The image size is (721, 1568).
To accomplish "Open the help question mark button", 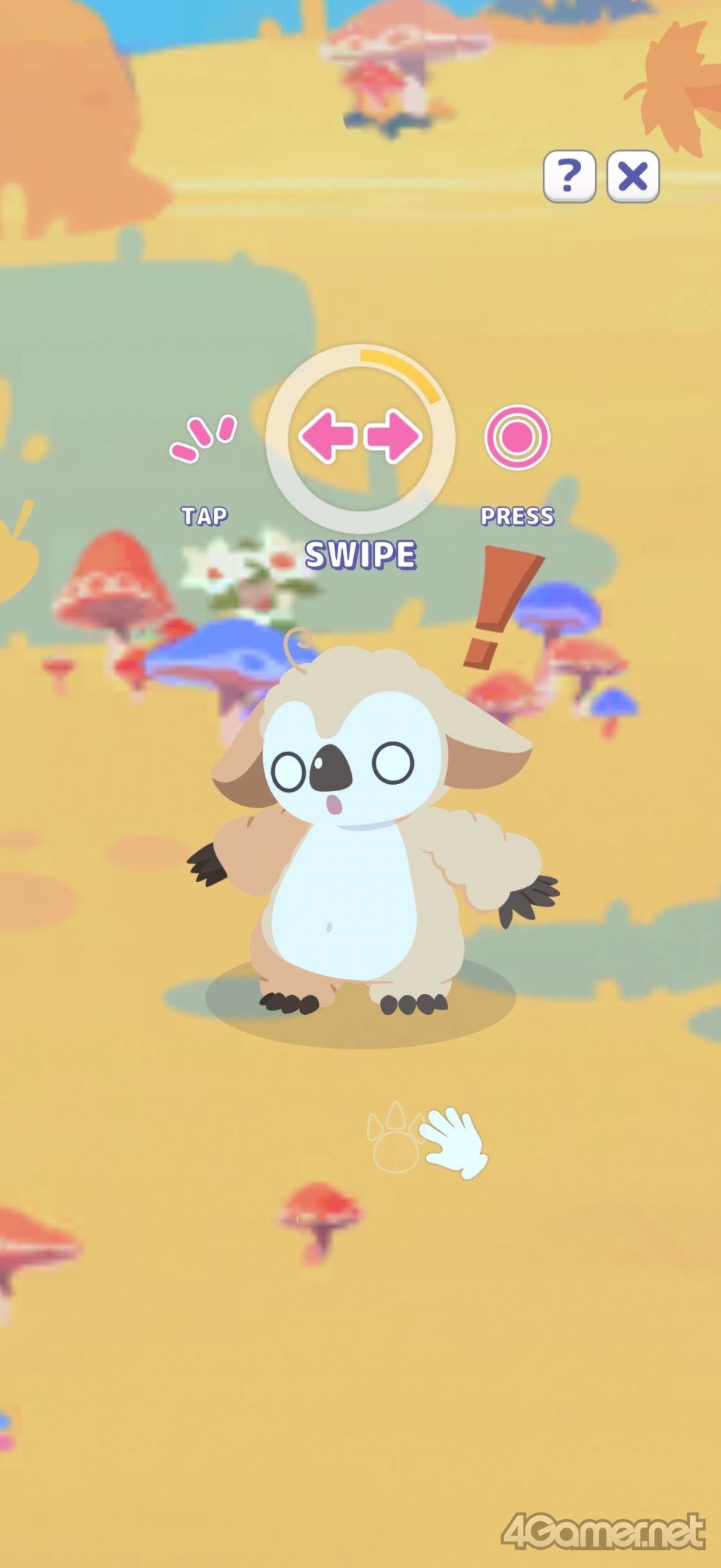I will click(x=569, y=176).
